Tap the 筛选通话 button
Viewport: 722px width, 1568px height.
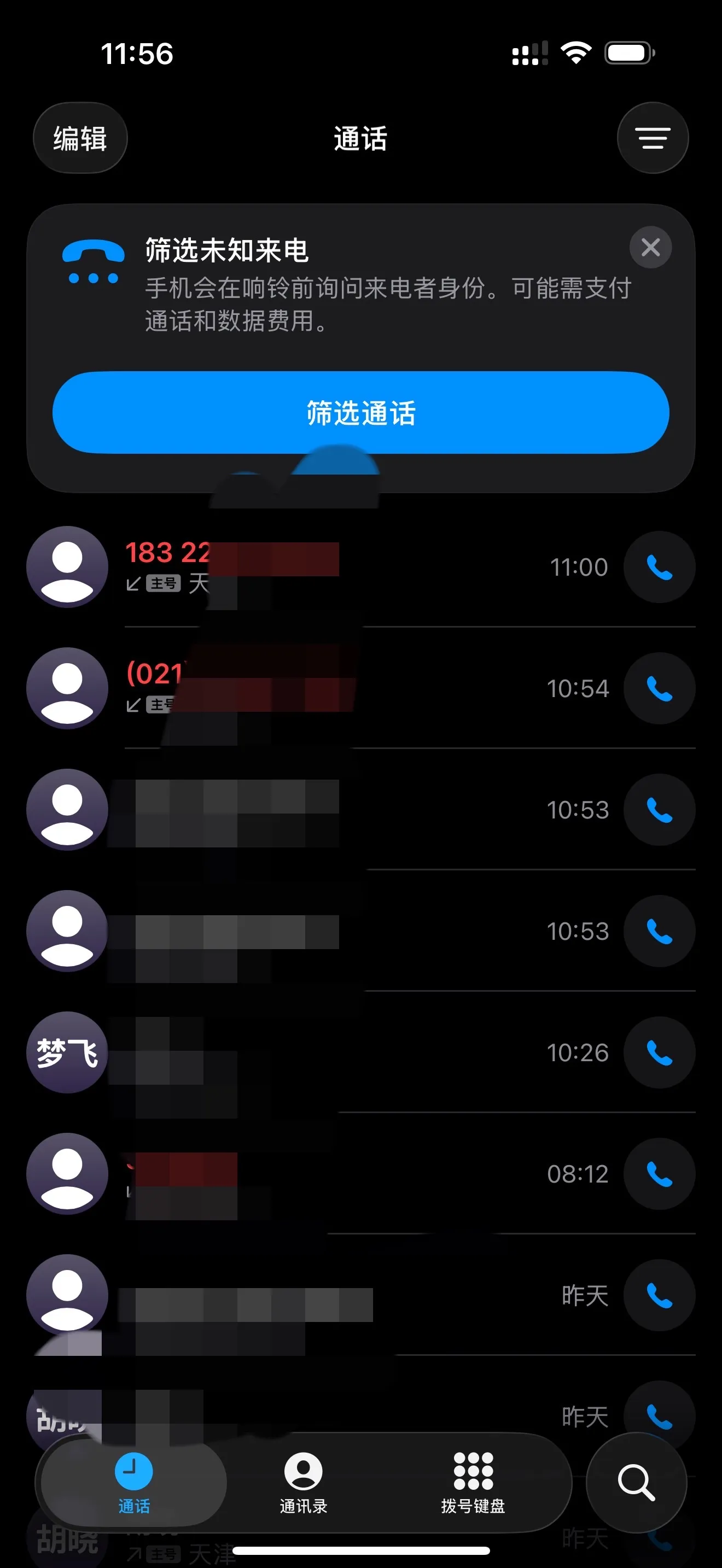[x=360, y=413]
